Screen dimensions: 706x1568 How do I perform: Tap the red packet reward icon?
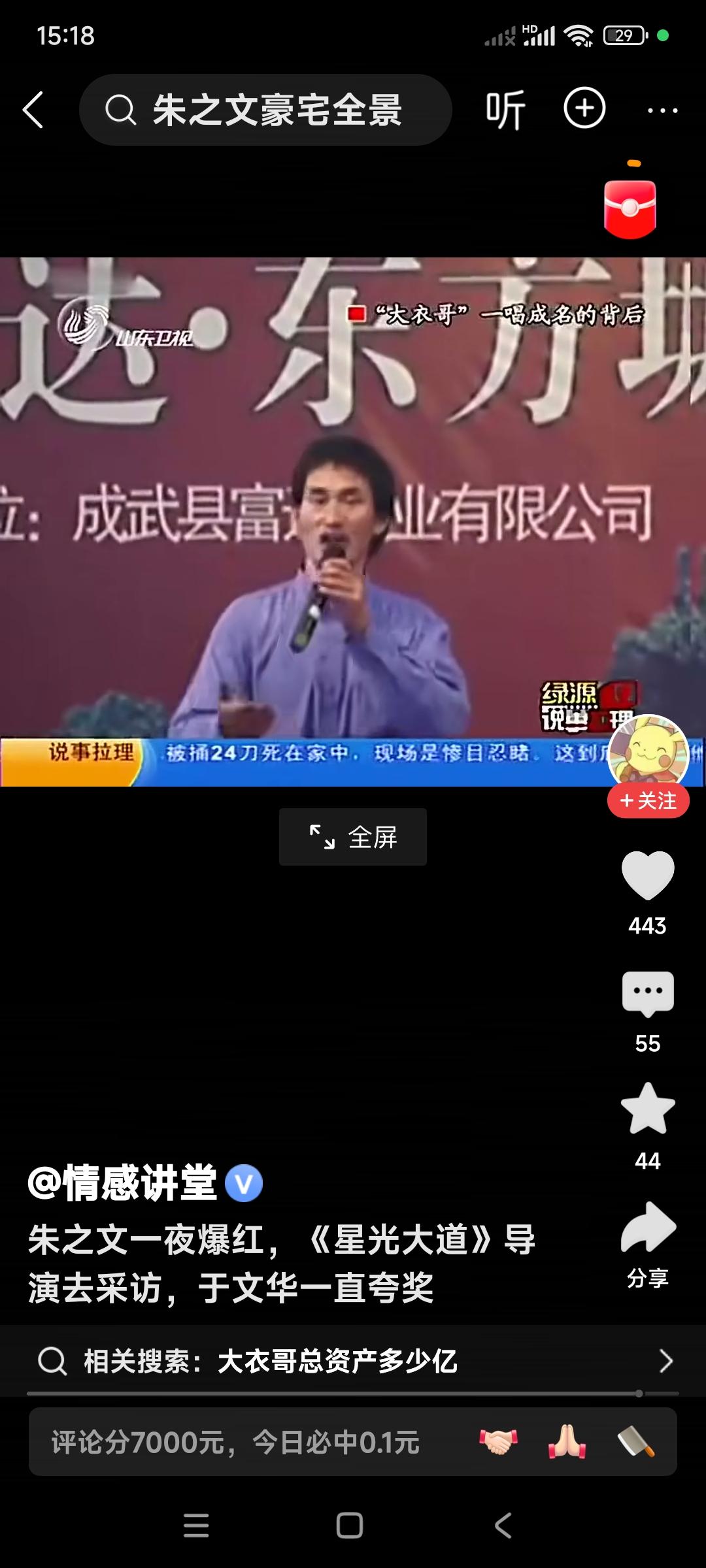[630, 208]
